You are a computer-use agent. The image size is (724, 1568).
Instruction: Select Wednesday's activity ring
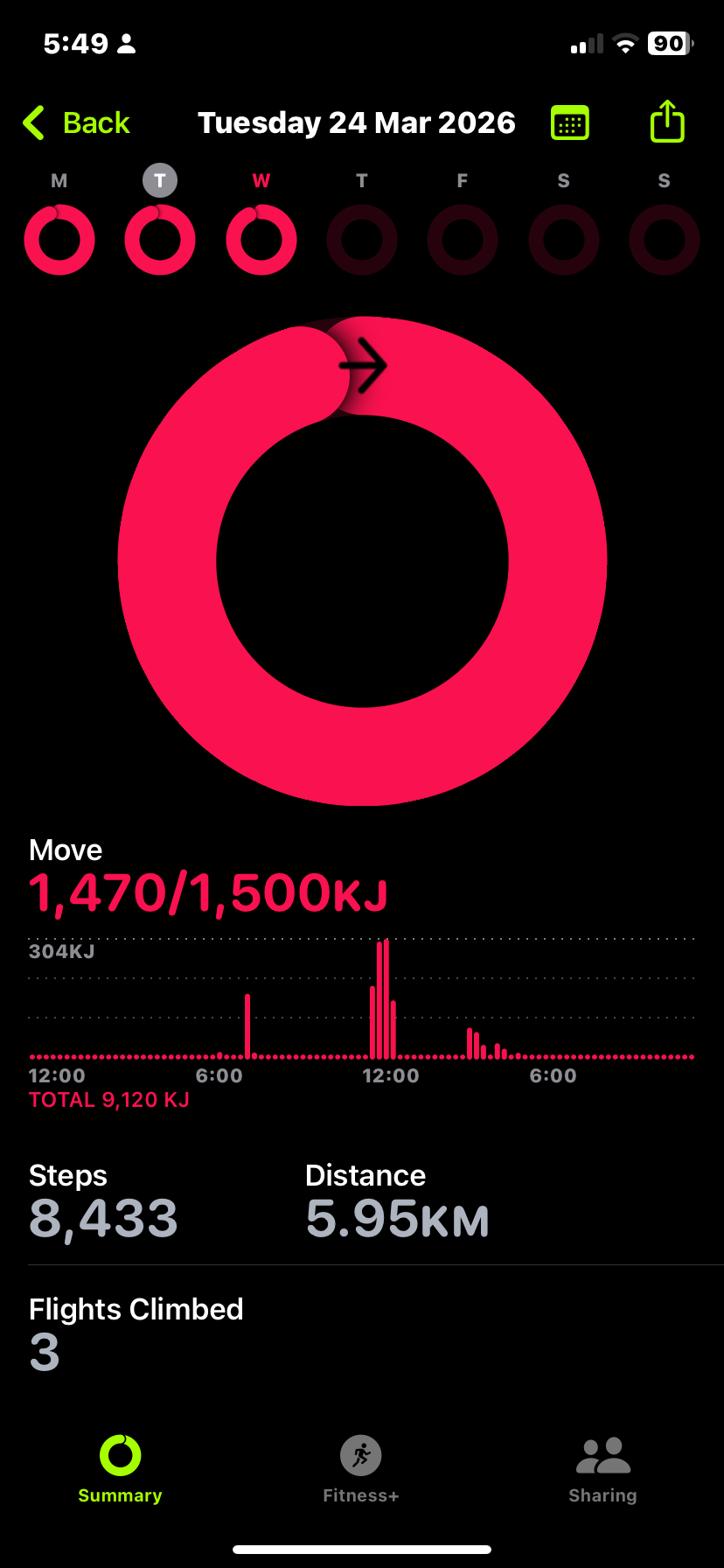point(261,239)
